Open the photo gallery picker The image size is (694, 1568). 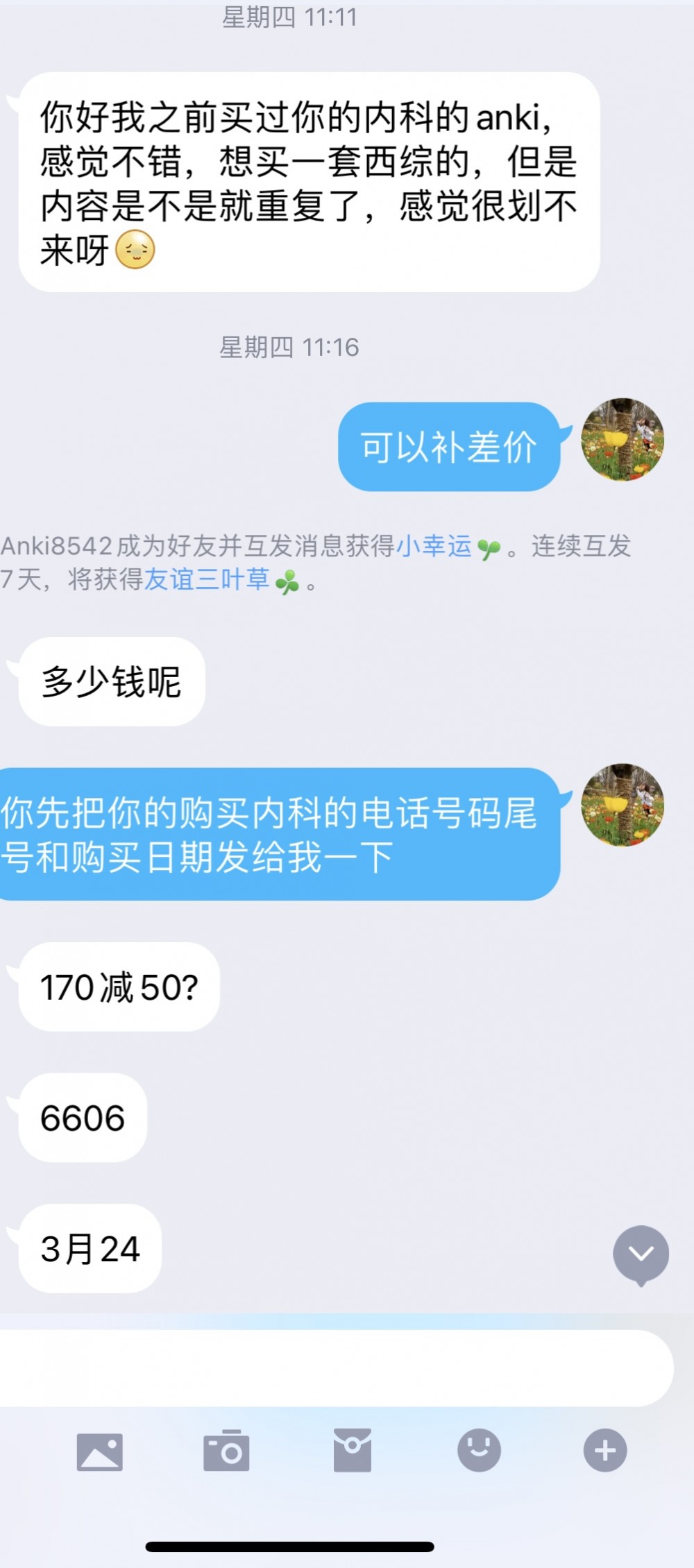coord(99,1451)
